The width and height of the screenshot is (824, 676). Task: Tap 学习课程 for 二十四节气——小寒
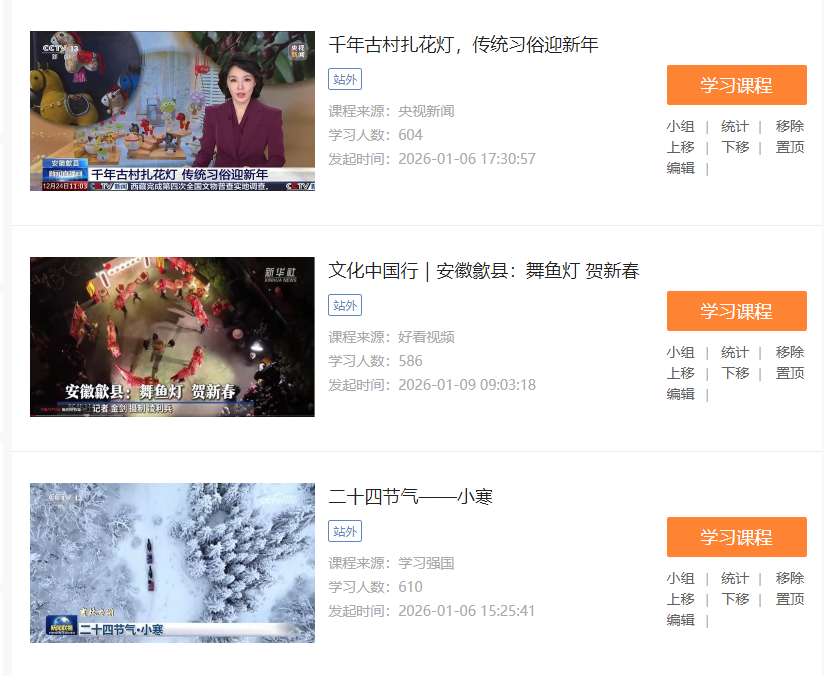point(736,537)
